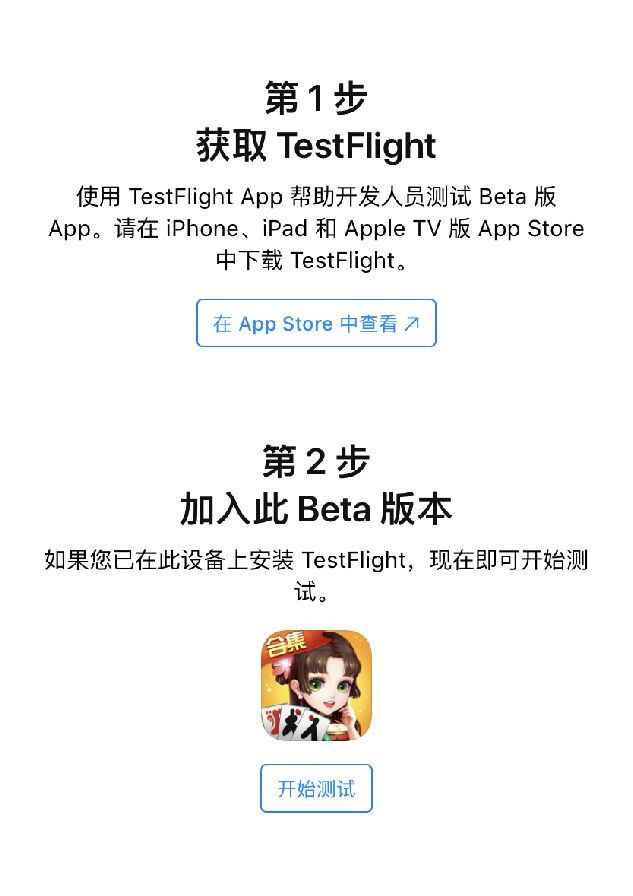Tap 在 App Store 中查看 button
Viewport: 633px width, 896px height.
(x=316, y=323)
